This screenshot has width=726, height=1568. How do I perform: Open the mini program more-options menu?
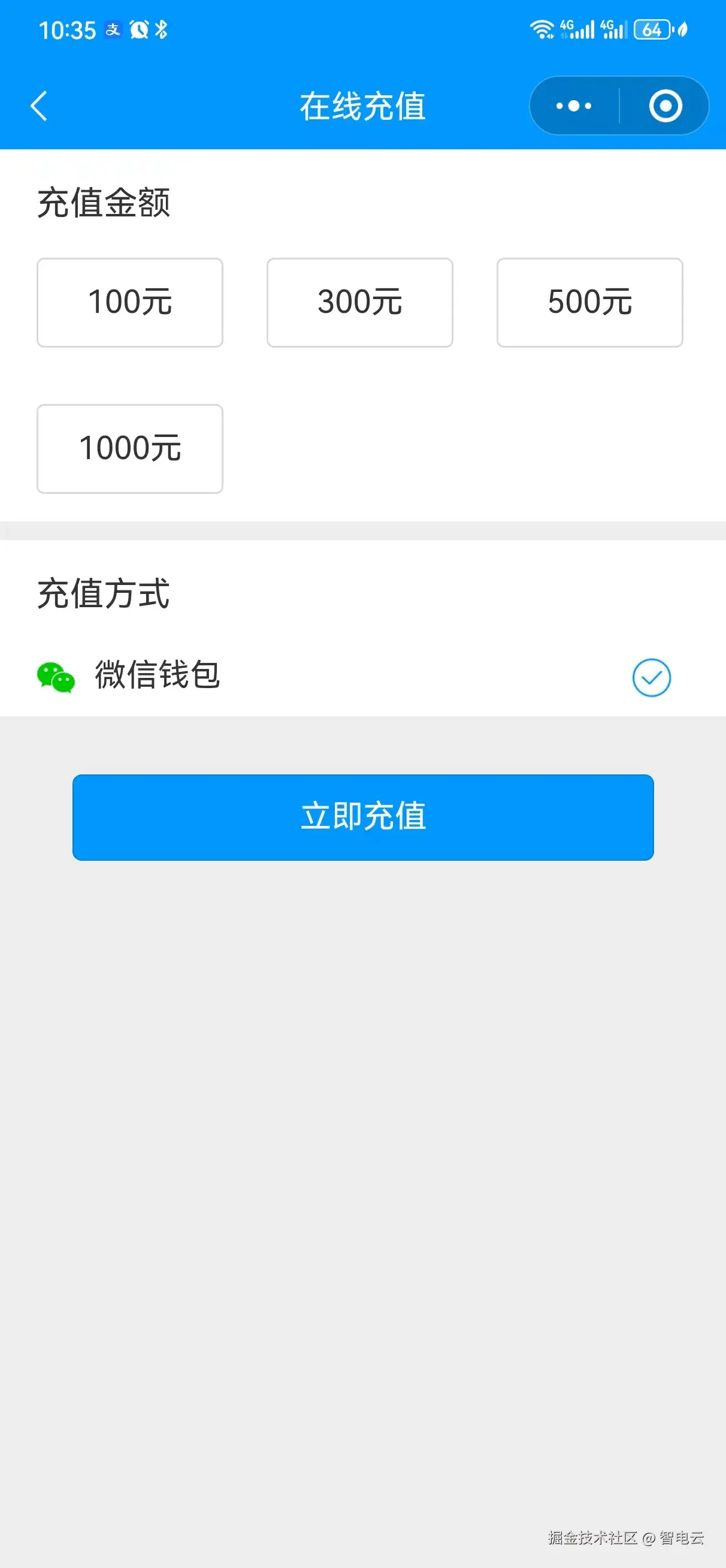[x=573, y=107]
